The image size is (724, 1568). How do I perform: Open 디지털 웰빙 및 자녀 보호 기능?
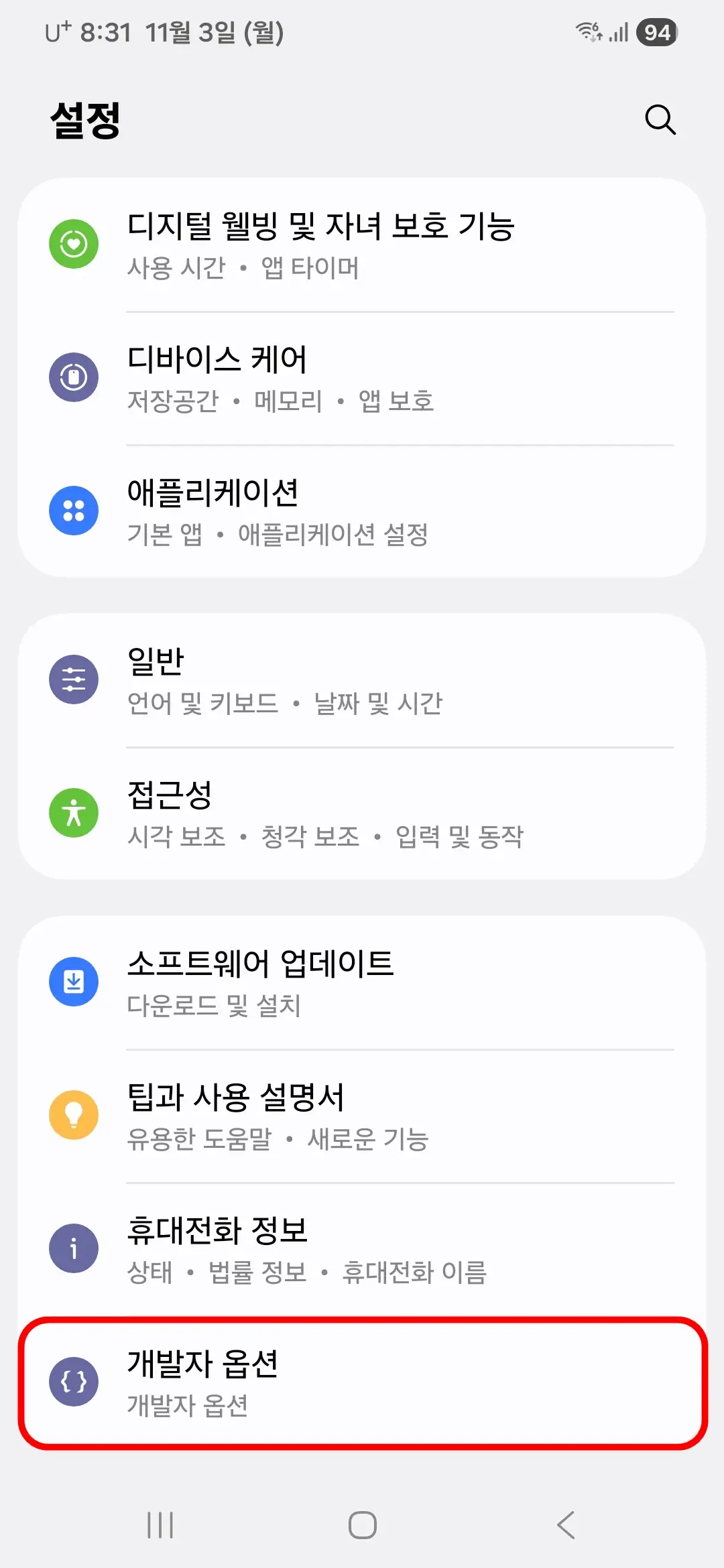(x=362, y=243)
